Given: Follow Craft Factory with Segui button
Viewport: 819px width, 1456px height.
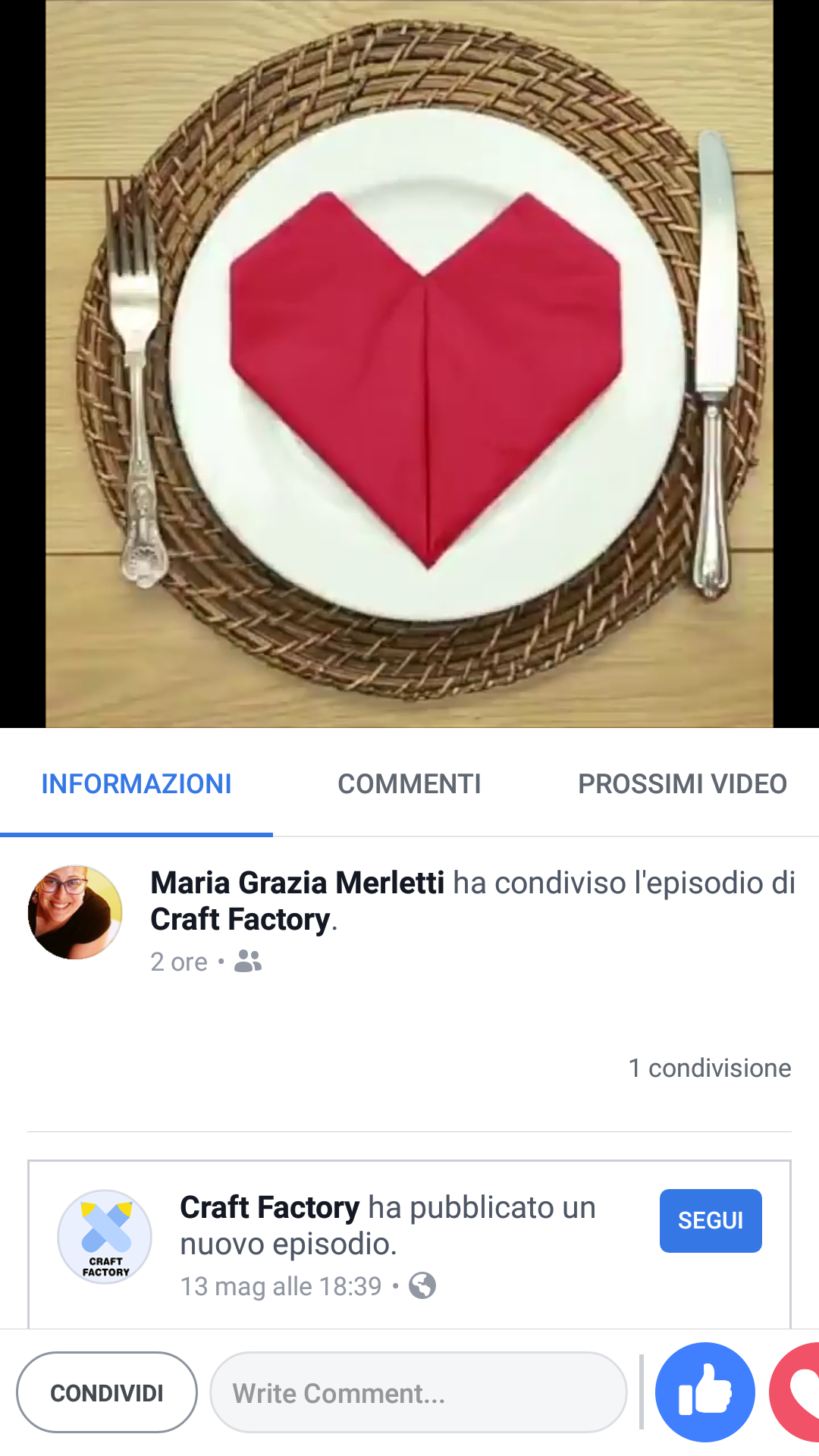Looking at the screenshot, I should 710,1220.
